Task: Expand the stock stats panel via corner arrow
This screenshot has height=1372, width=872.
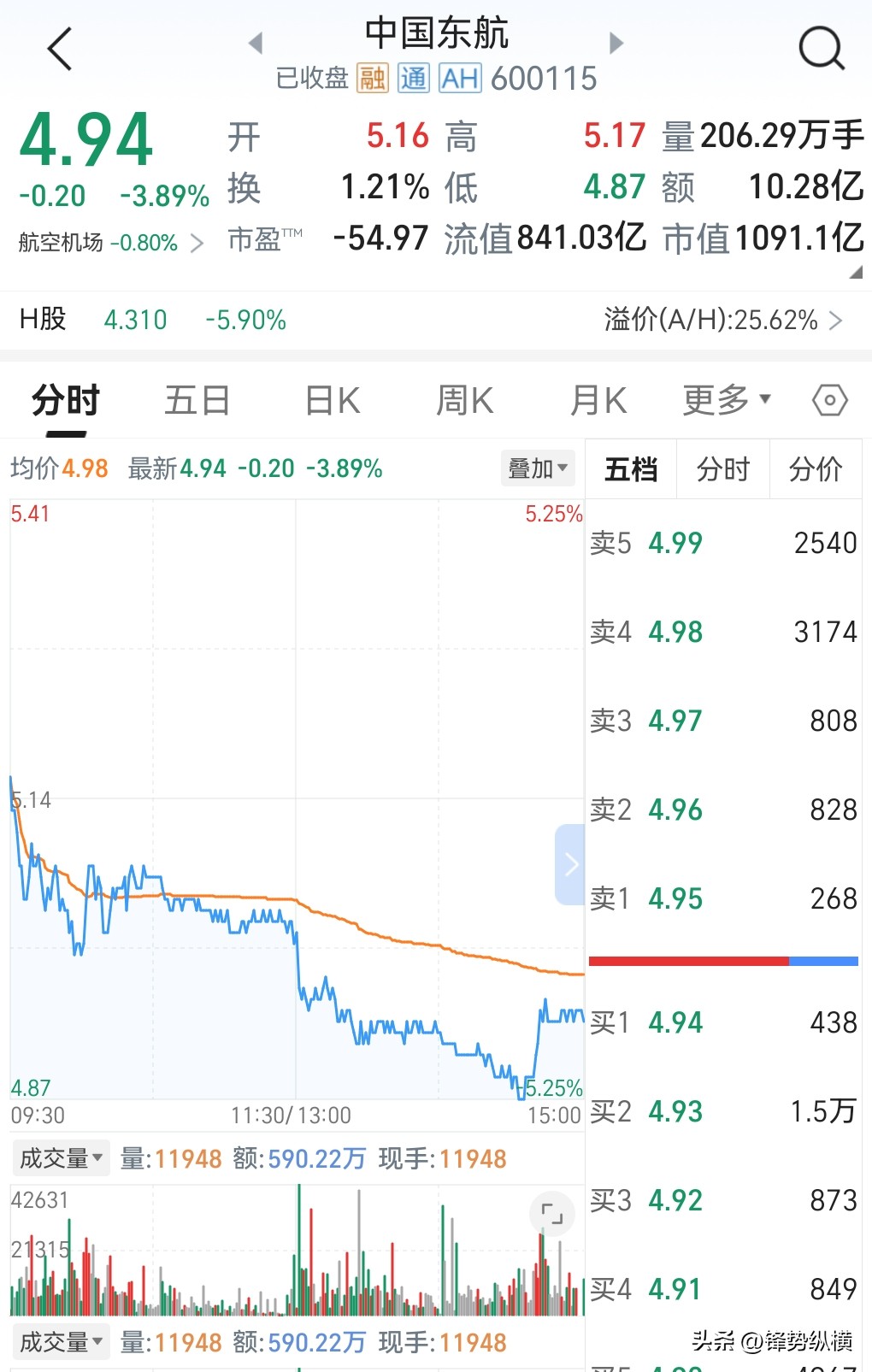Action: pos(857,274)
